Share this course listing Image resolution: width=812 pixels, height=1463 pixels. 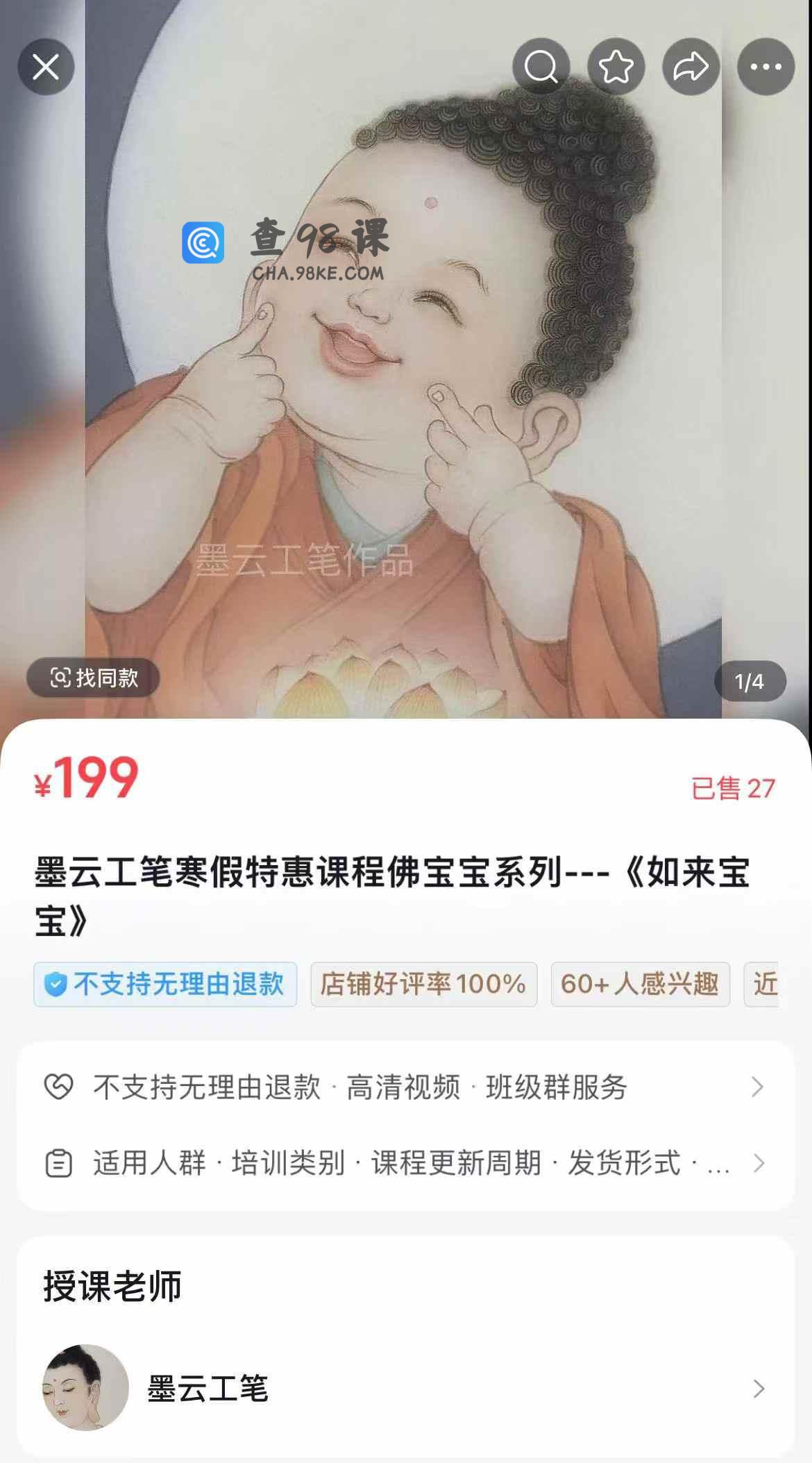click(x=691, y=67)
